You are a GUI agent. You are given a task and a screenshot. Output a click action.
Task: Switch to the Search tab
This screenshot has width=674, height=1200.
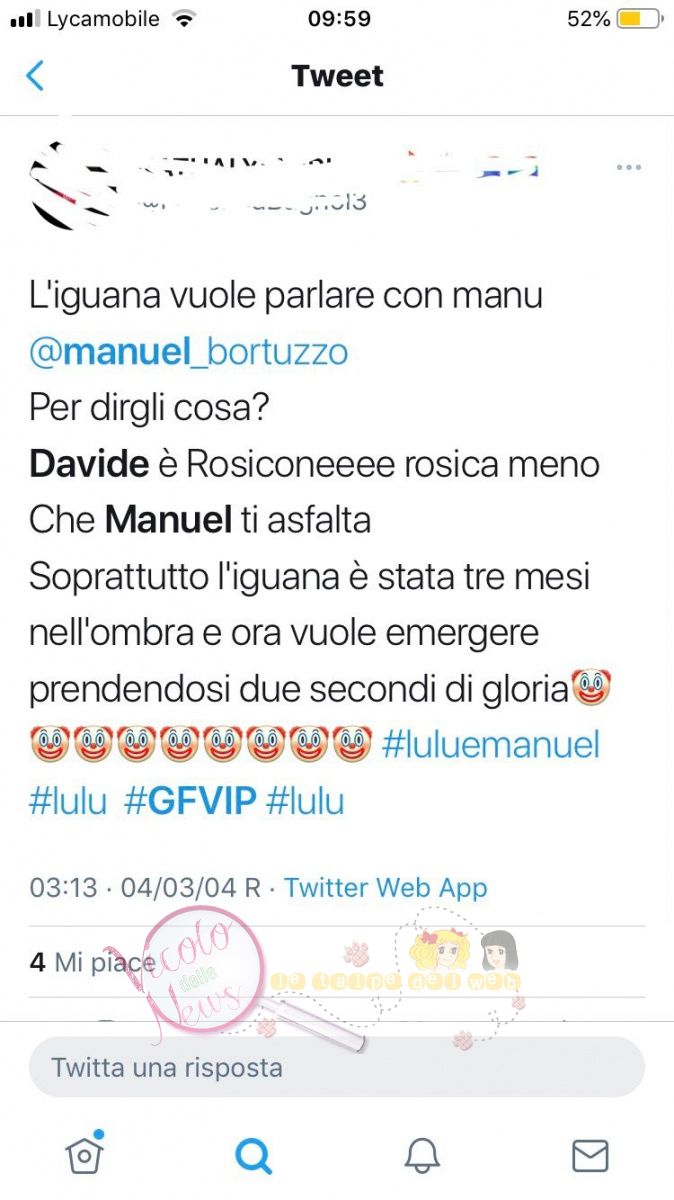253,1156
